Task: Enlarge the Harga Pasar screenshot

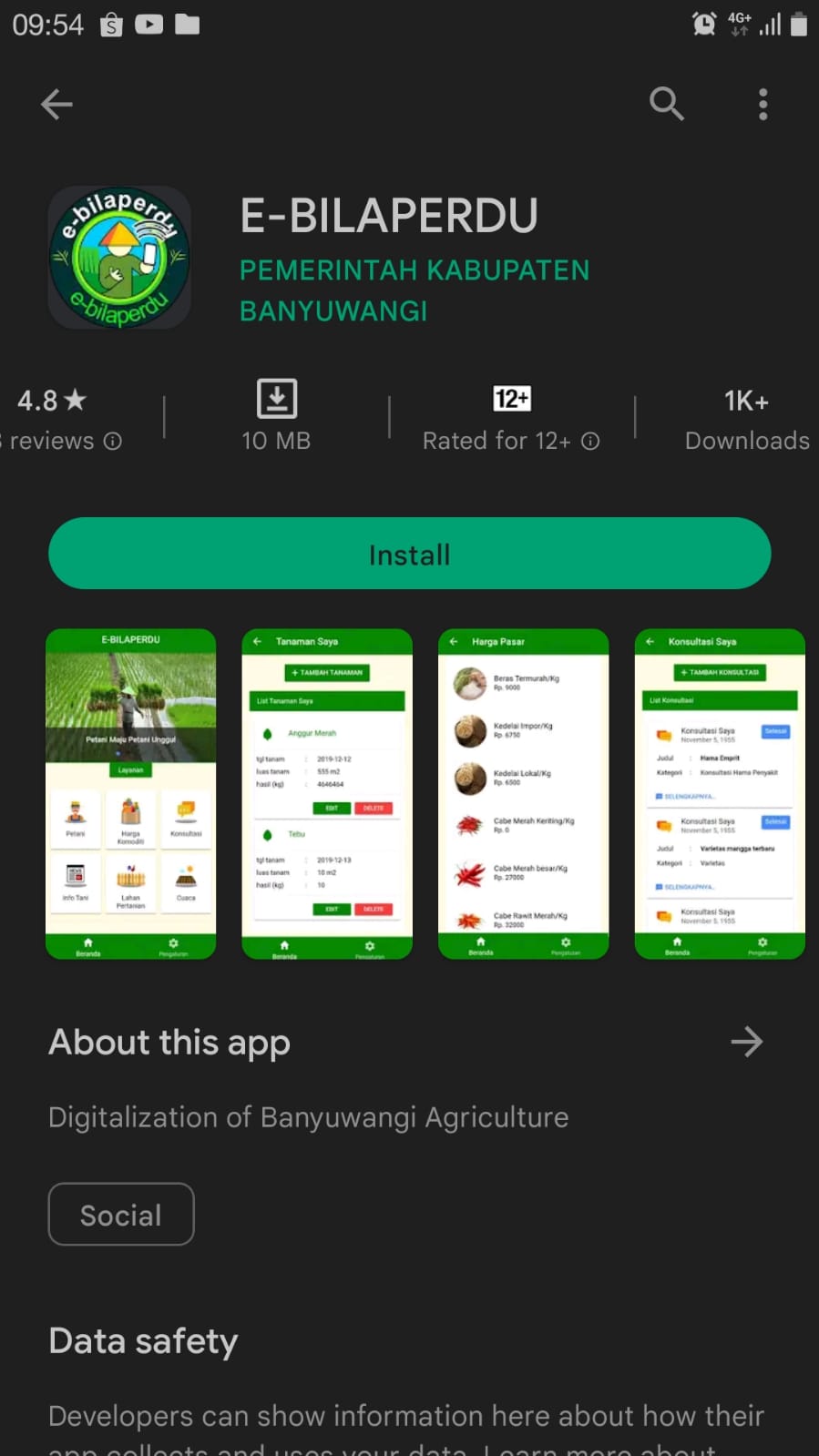Action: pyautogui.click(x=523, y=793)
